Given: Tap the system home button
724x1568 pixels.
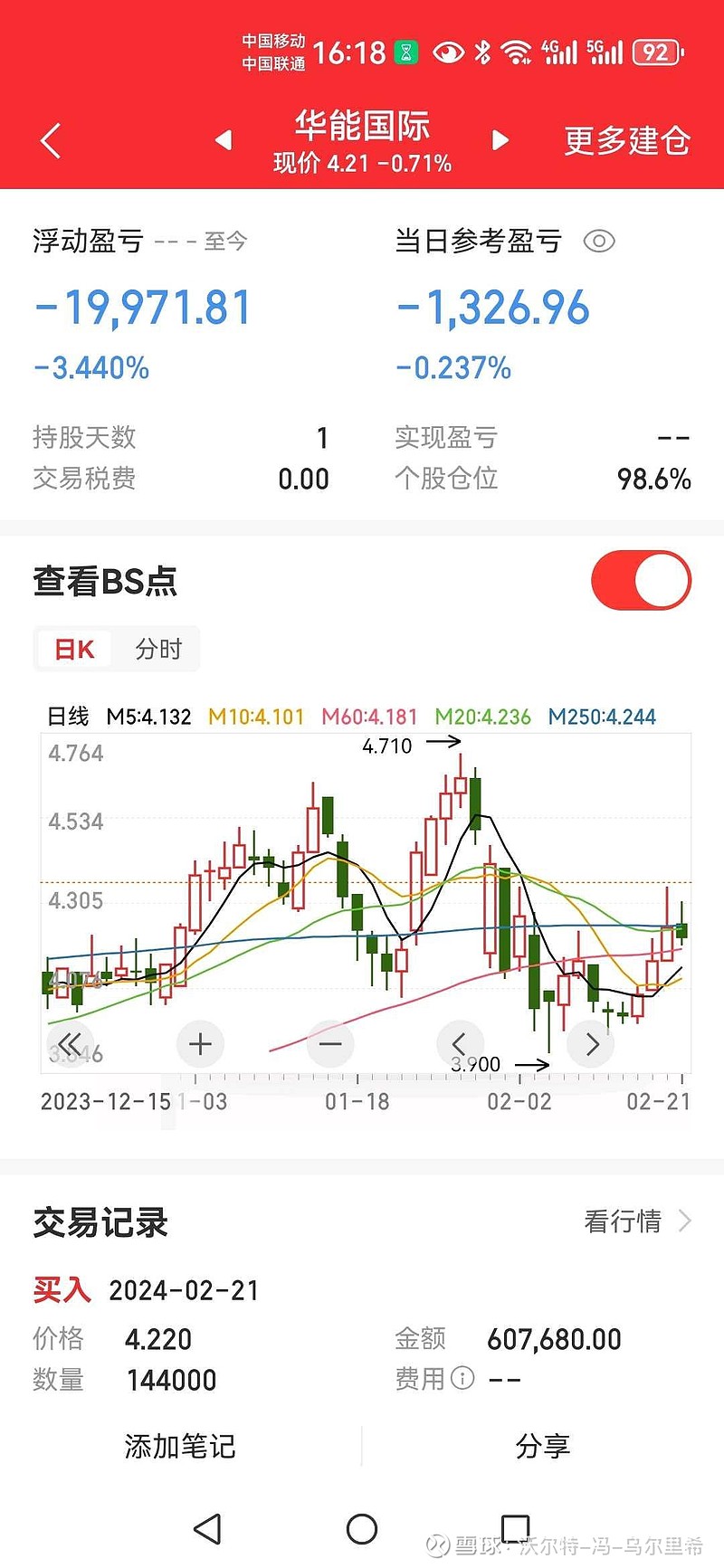Looking at the screenshot, I should tap(362, 1529).
